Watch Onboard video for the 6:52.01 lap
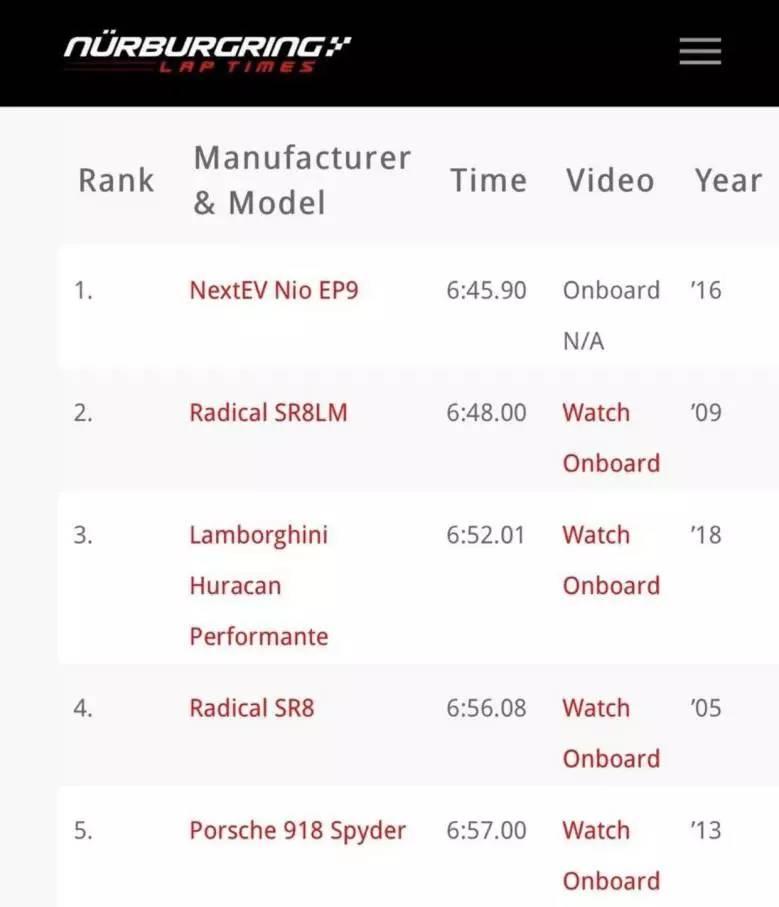This screenshot has width=779, height=907. (610, 560)
